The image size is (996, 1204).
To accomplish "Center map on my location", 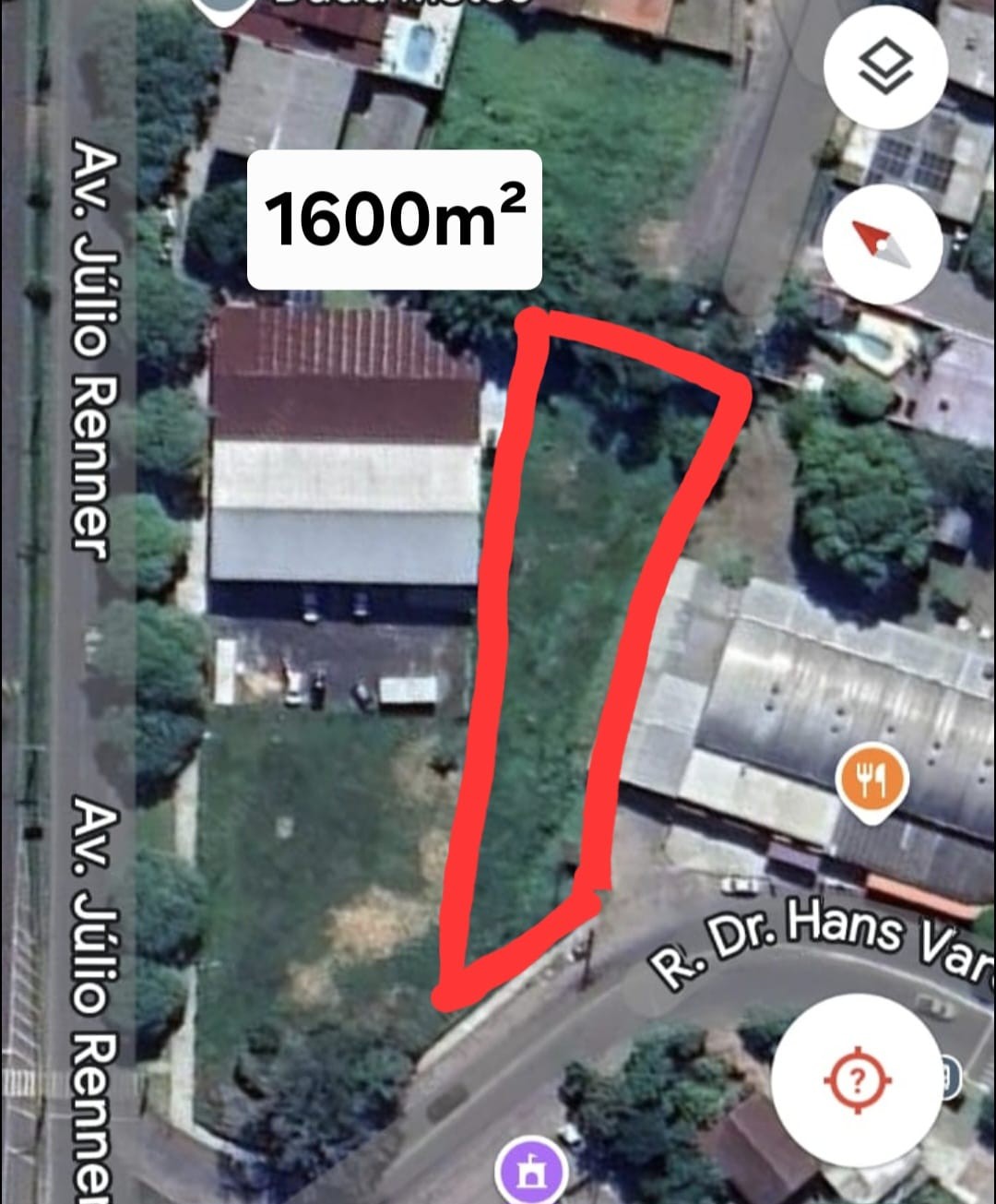I will pyautogui.click(x=858, y=1079).
